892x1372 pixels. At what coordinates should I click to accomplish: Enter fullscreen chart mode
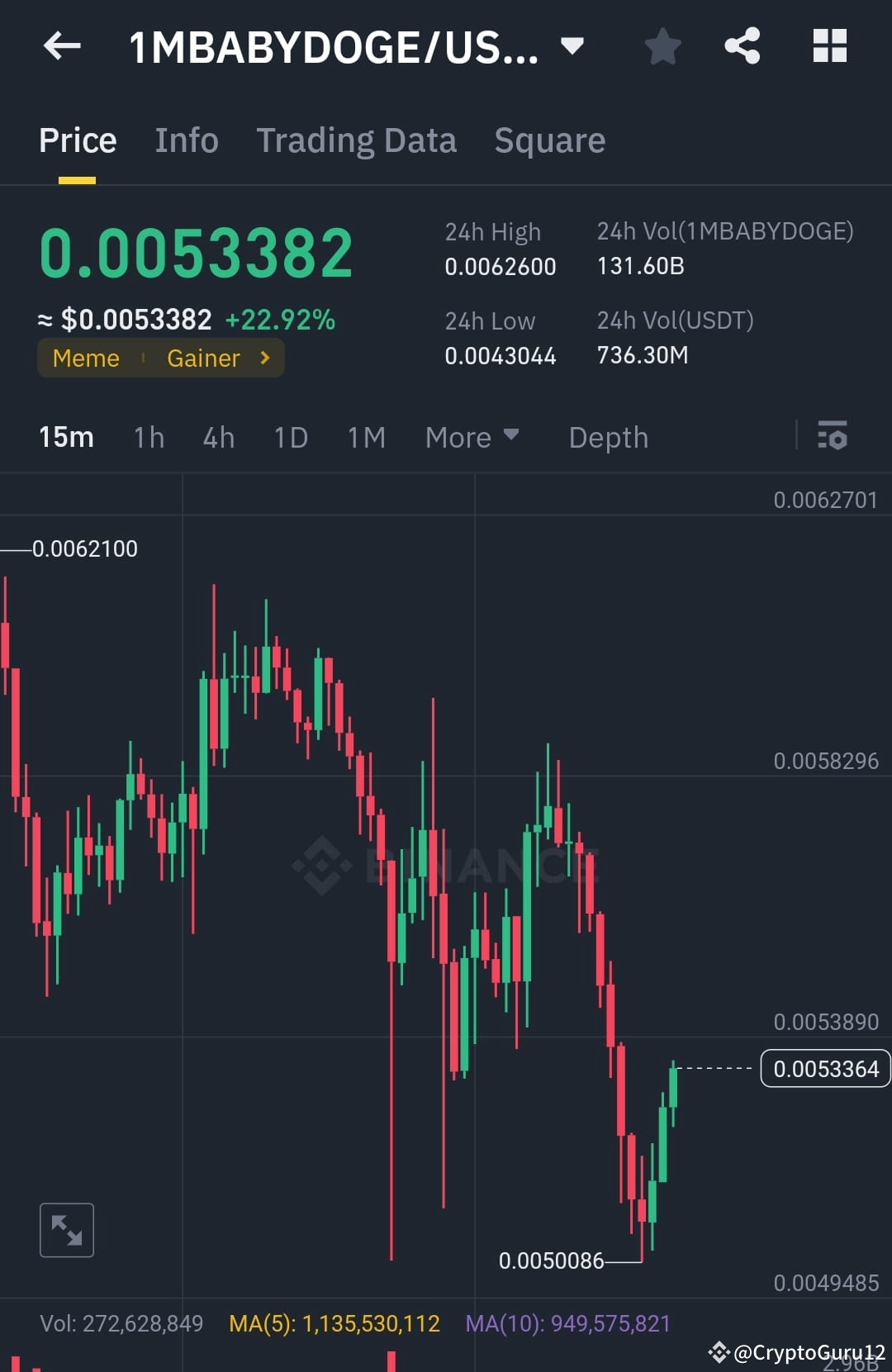point(67,1230)
